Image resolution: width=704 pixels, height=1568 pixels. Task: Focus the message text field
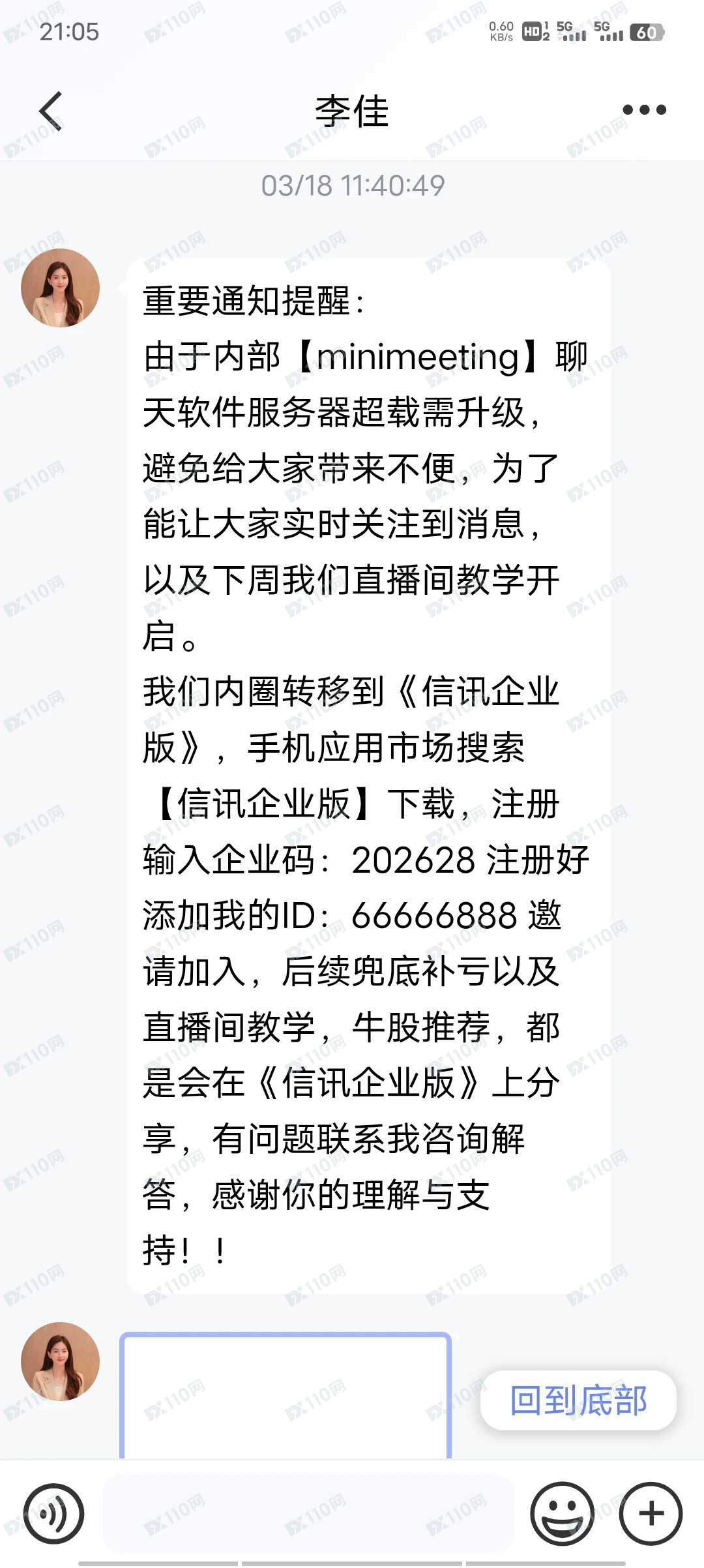308,1513
